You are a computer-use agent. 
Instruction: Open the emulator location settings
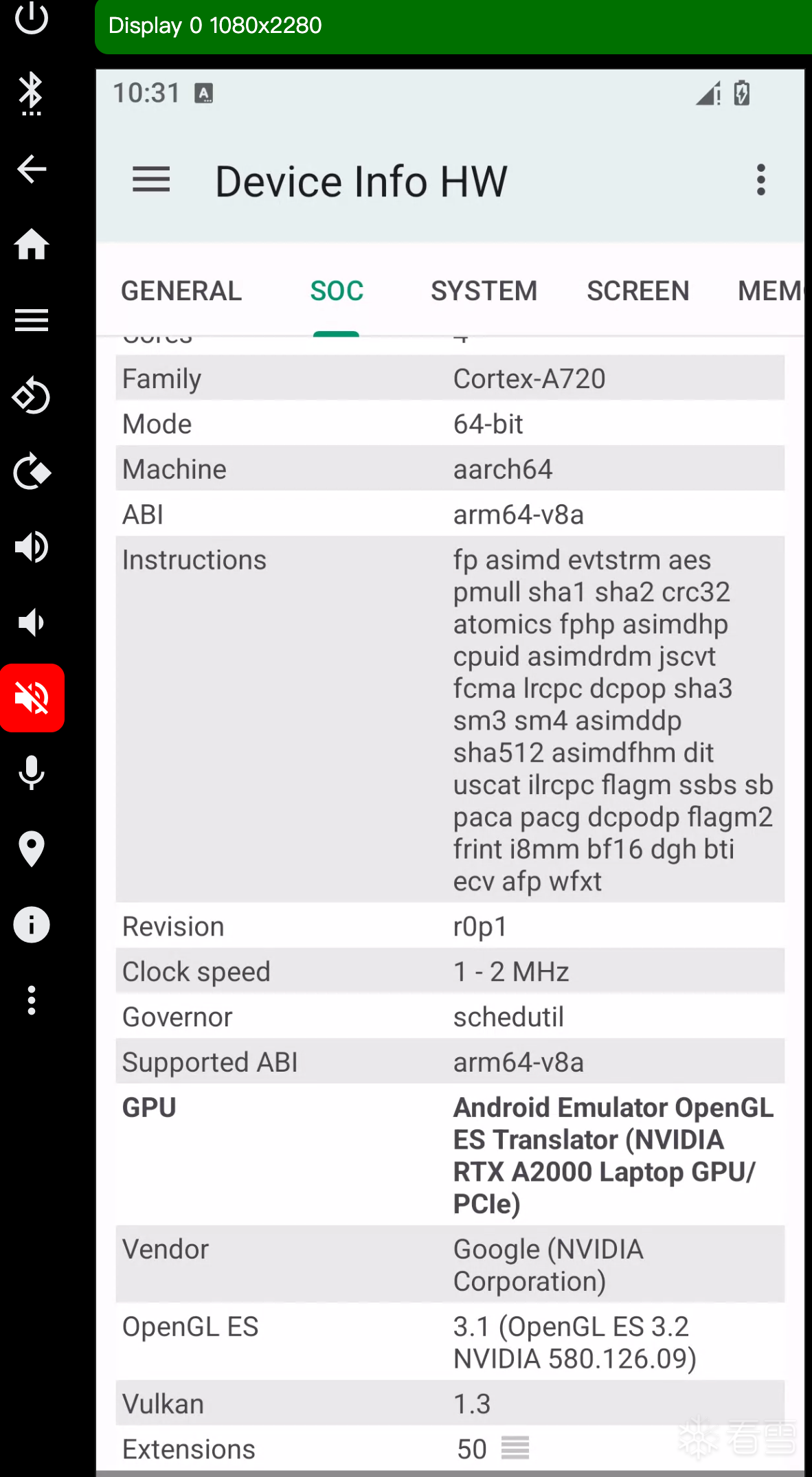[x=32, y=849]
